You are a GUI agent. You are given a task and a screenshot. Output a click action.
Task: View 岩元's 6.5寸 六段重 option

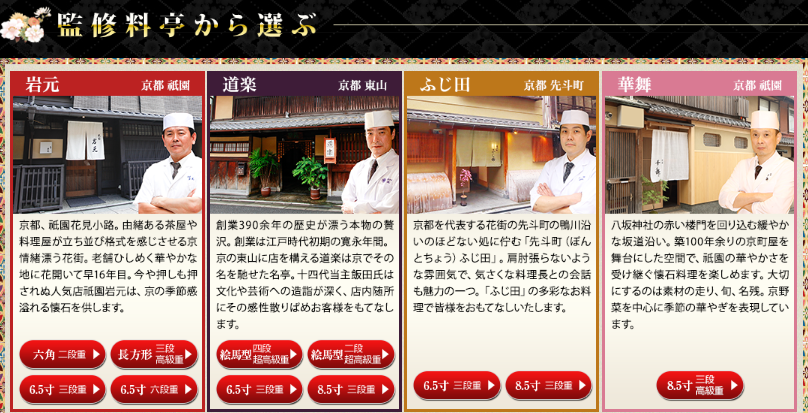[x=154, y=389]
